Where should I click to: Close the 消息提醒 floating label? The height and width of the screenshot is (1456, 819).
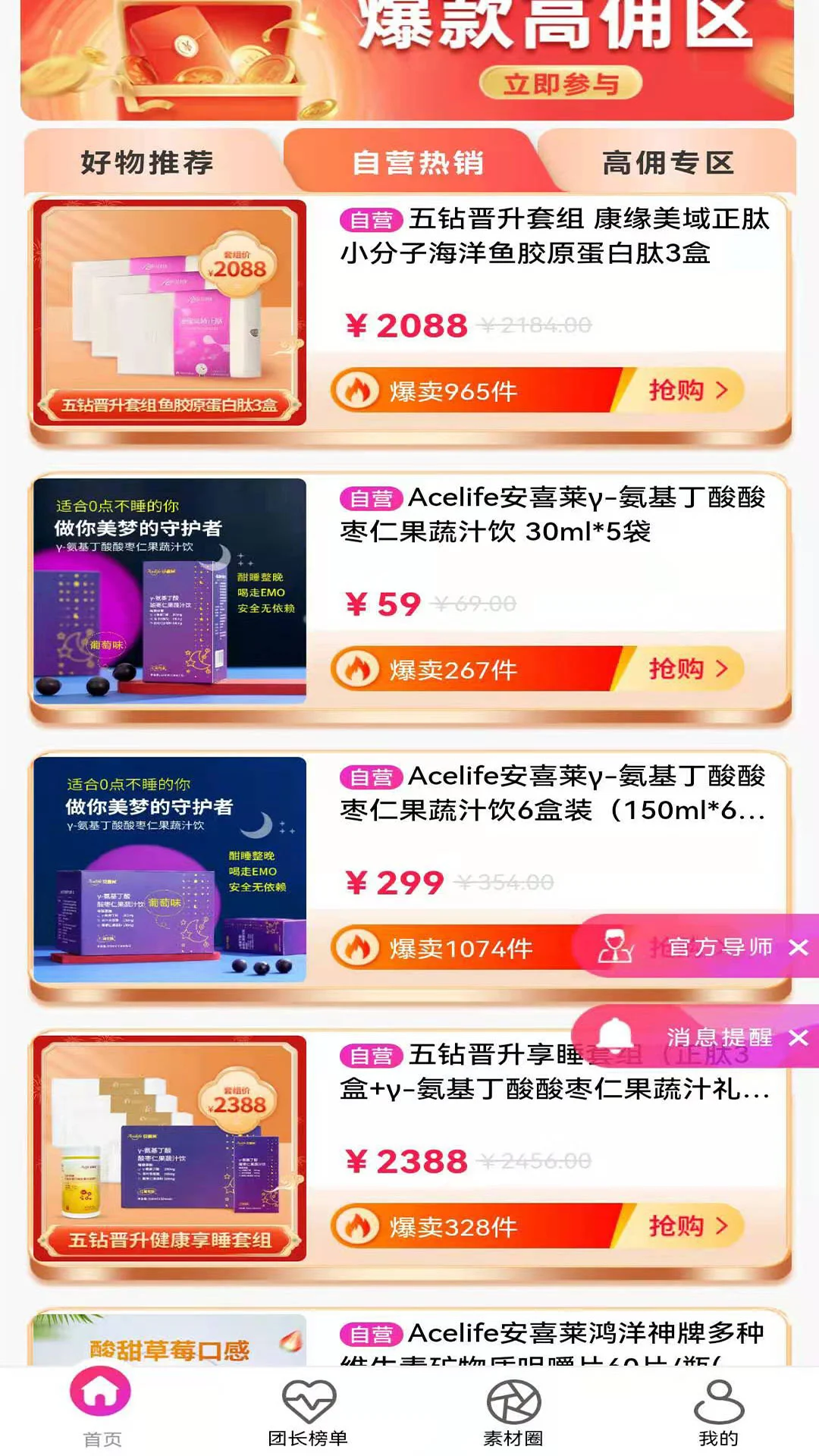click(x=799, y=1037)
